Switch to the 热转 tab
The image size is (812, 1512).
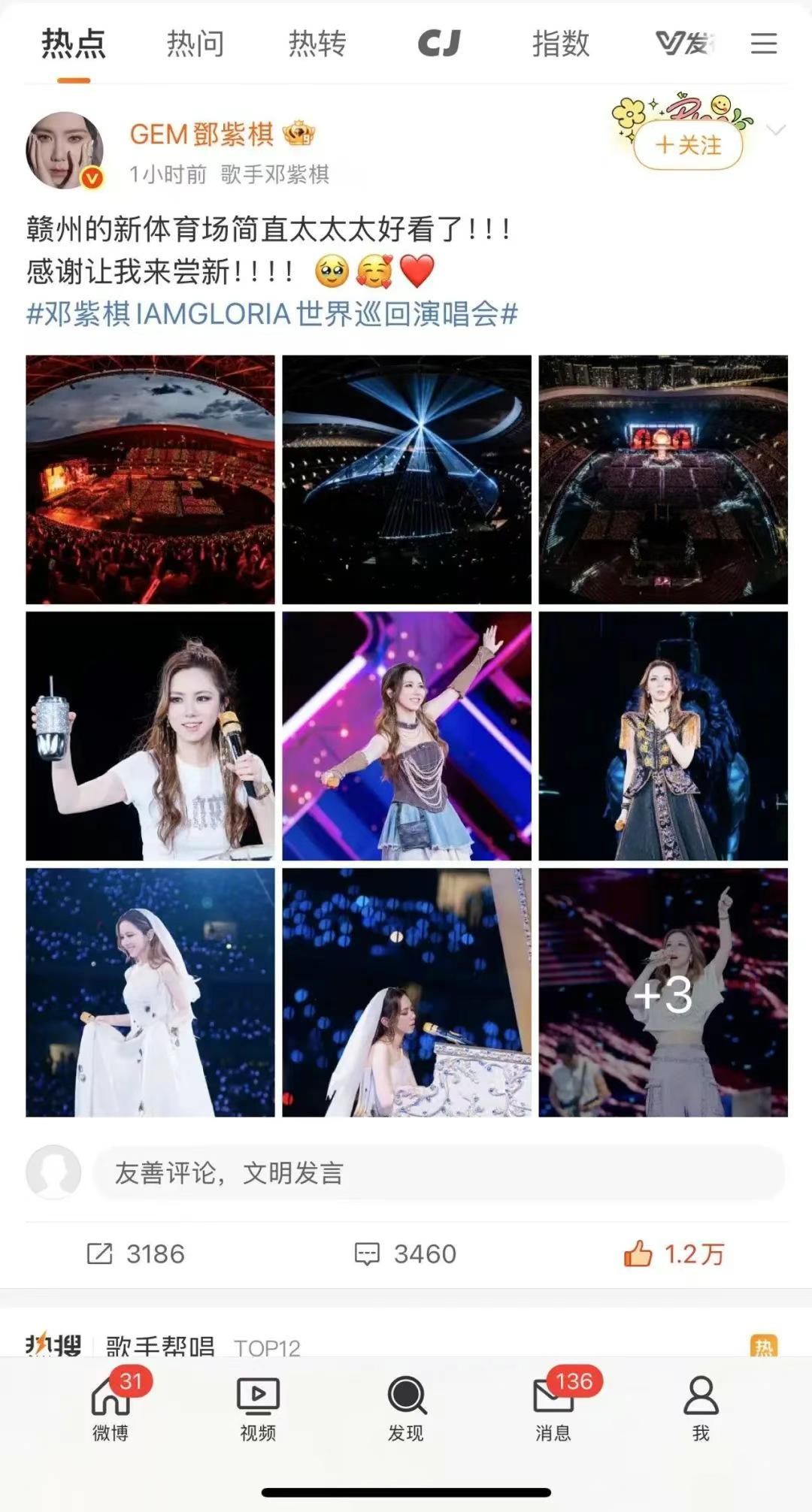(x=317, y=44)
